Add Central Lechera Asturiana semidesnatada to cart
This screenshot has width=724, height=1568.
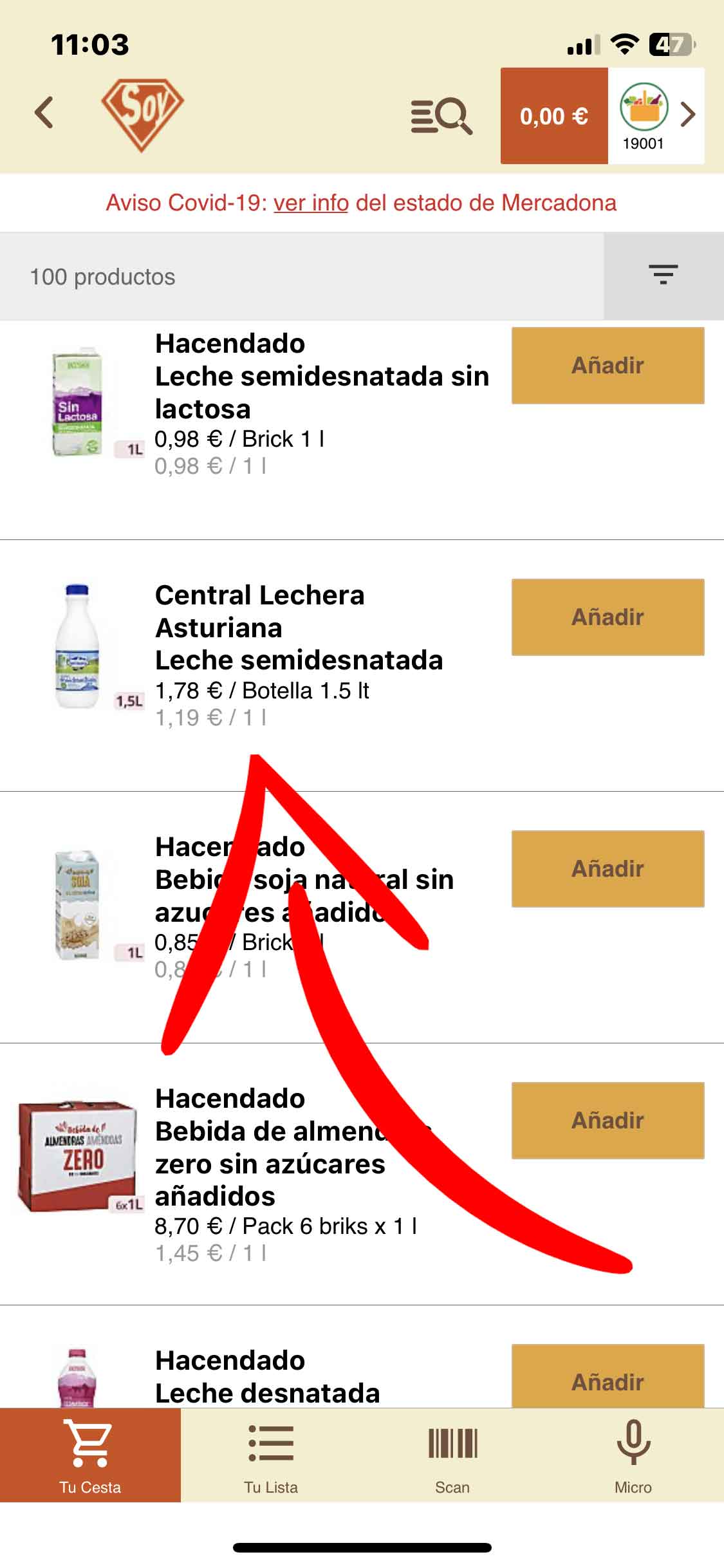coord(608,617)
